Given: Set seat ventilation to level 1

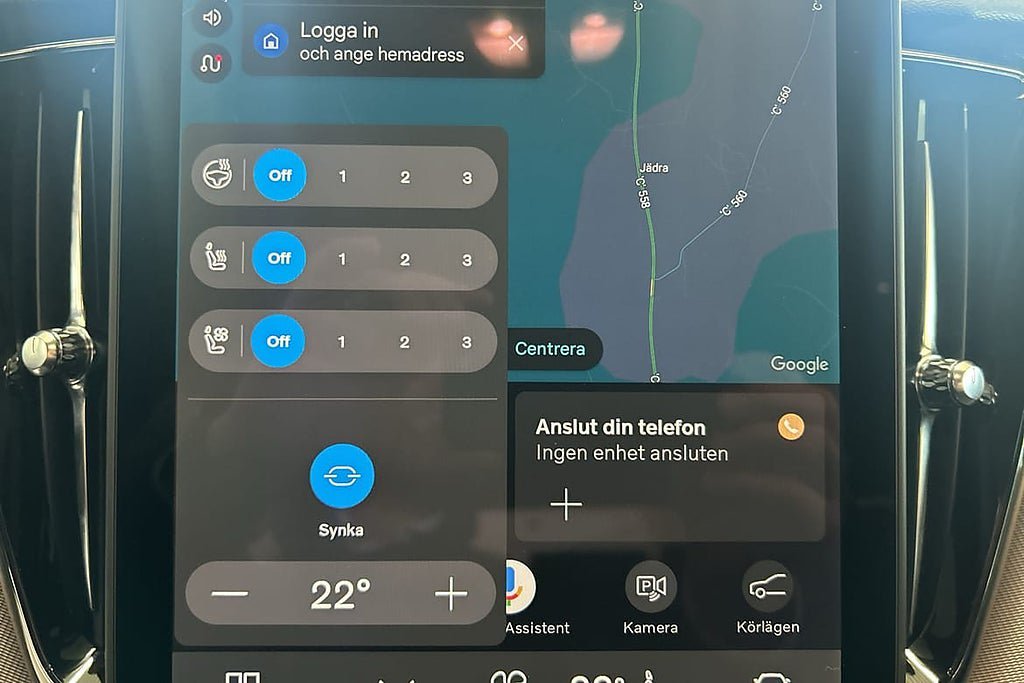Looking at the screenshot, I should 342,342.
